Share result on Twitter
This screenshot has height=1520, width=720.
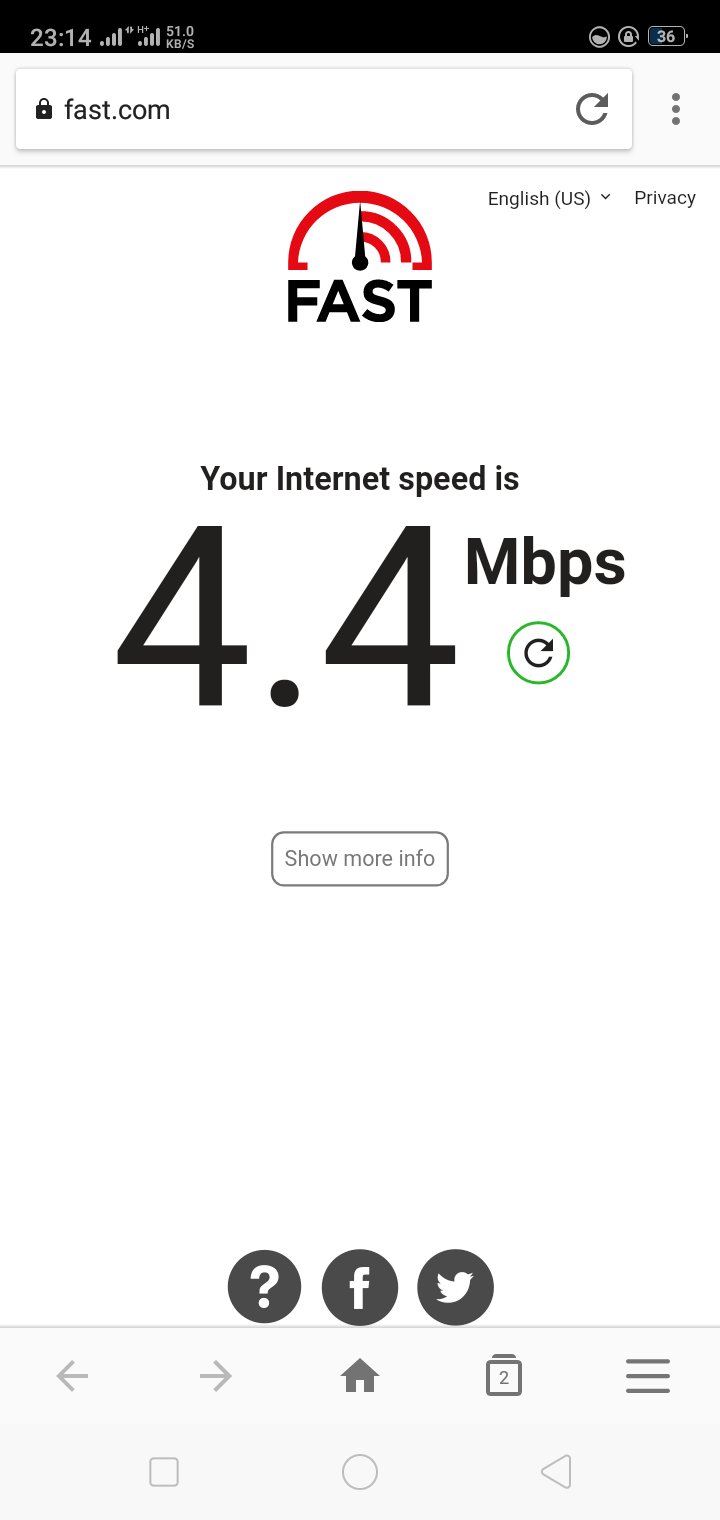click(x=455, y=1286)
